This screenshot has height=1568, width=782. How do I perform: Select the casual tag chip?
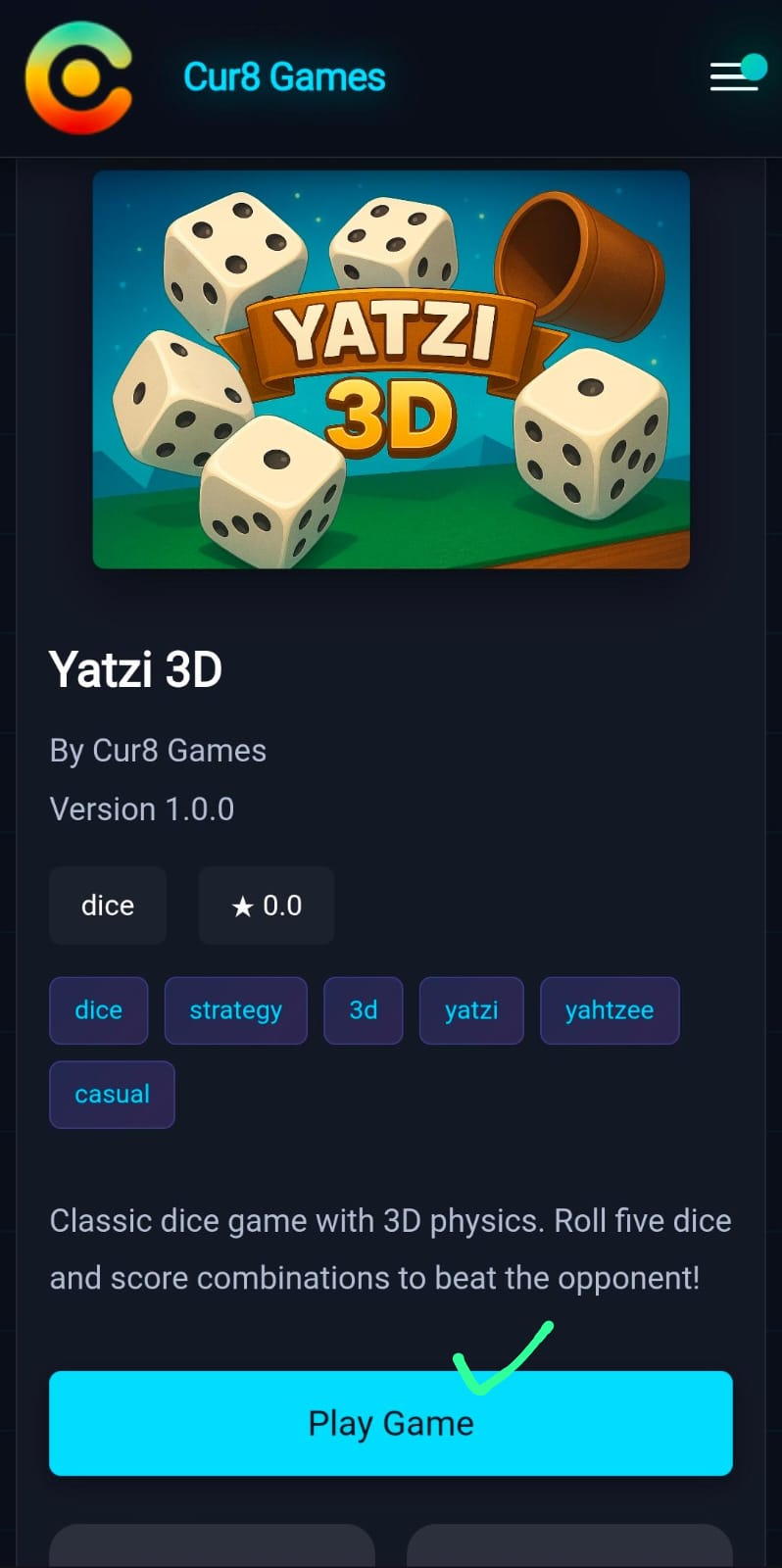(112, 1095)
